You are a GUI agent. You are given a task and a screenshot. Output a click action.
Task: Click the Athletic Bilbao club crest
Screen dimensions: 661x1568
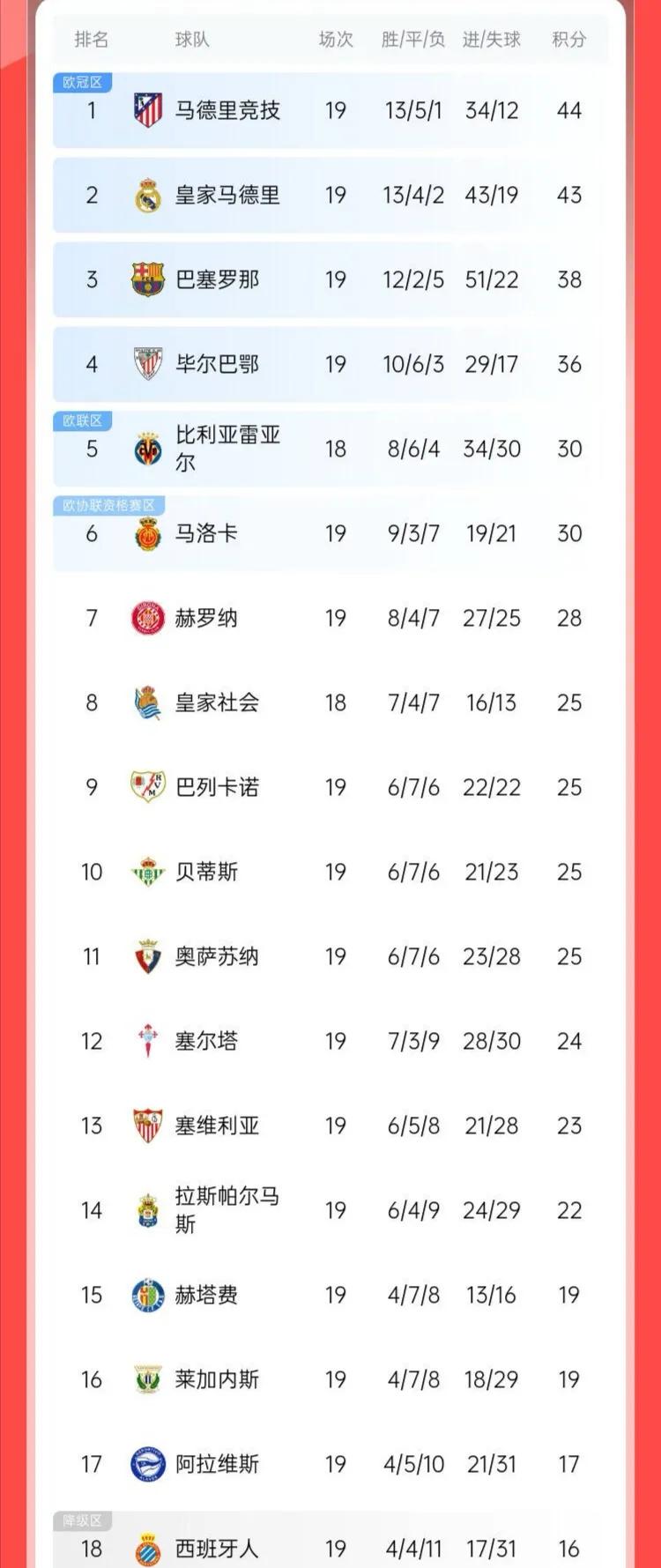tap(148, 363)
